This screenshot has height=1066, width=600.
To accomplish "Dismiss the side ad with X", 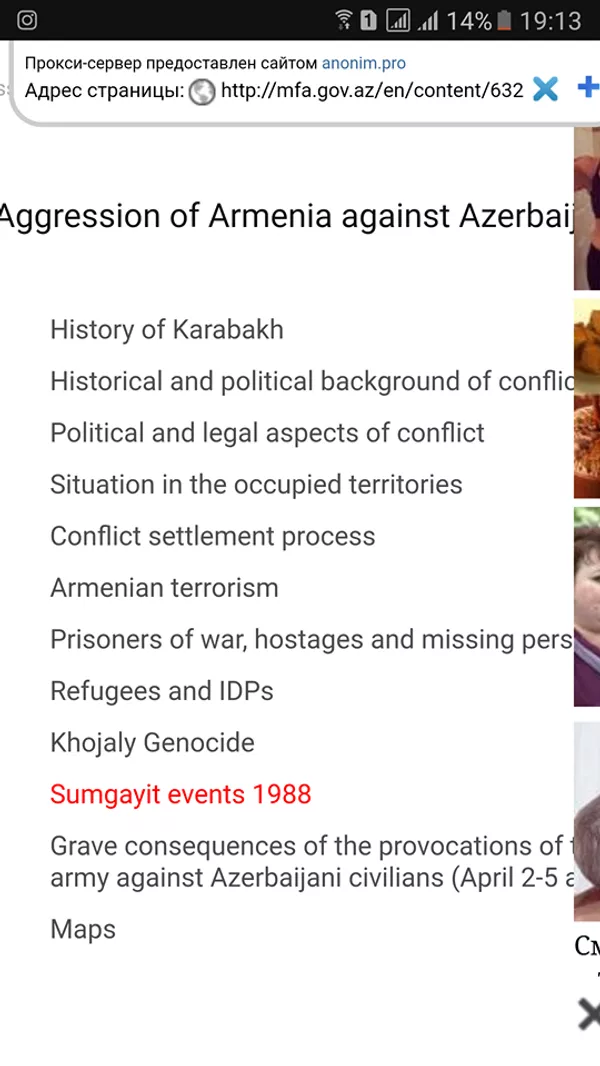I will click(589, 1016).
